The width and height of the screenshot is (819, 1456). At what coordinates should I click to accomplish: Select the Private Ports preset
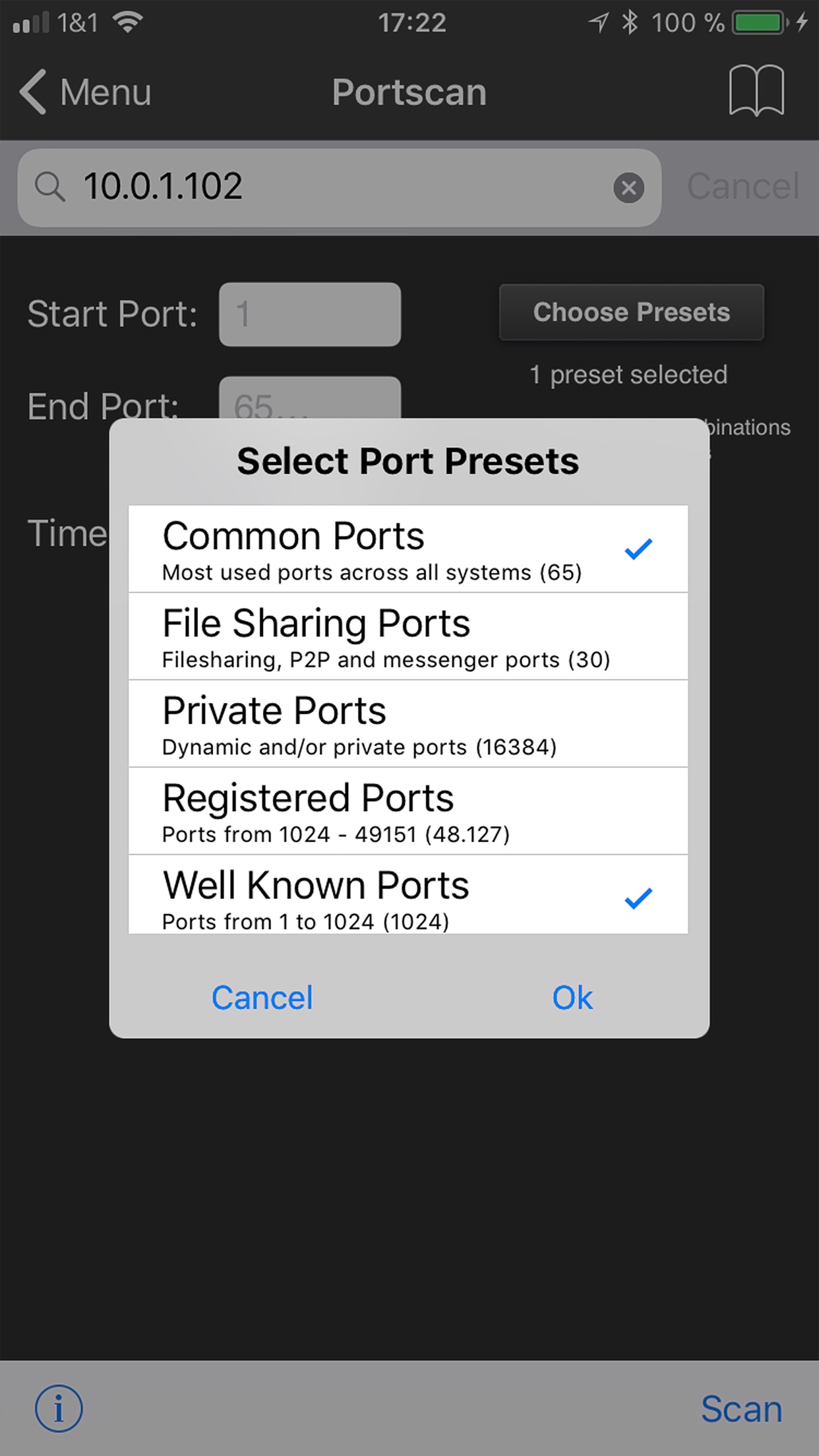pos(408,723)
